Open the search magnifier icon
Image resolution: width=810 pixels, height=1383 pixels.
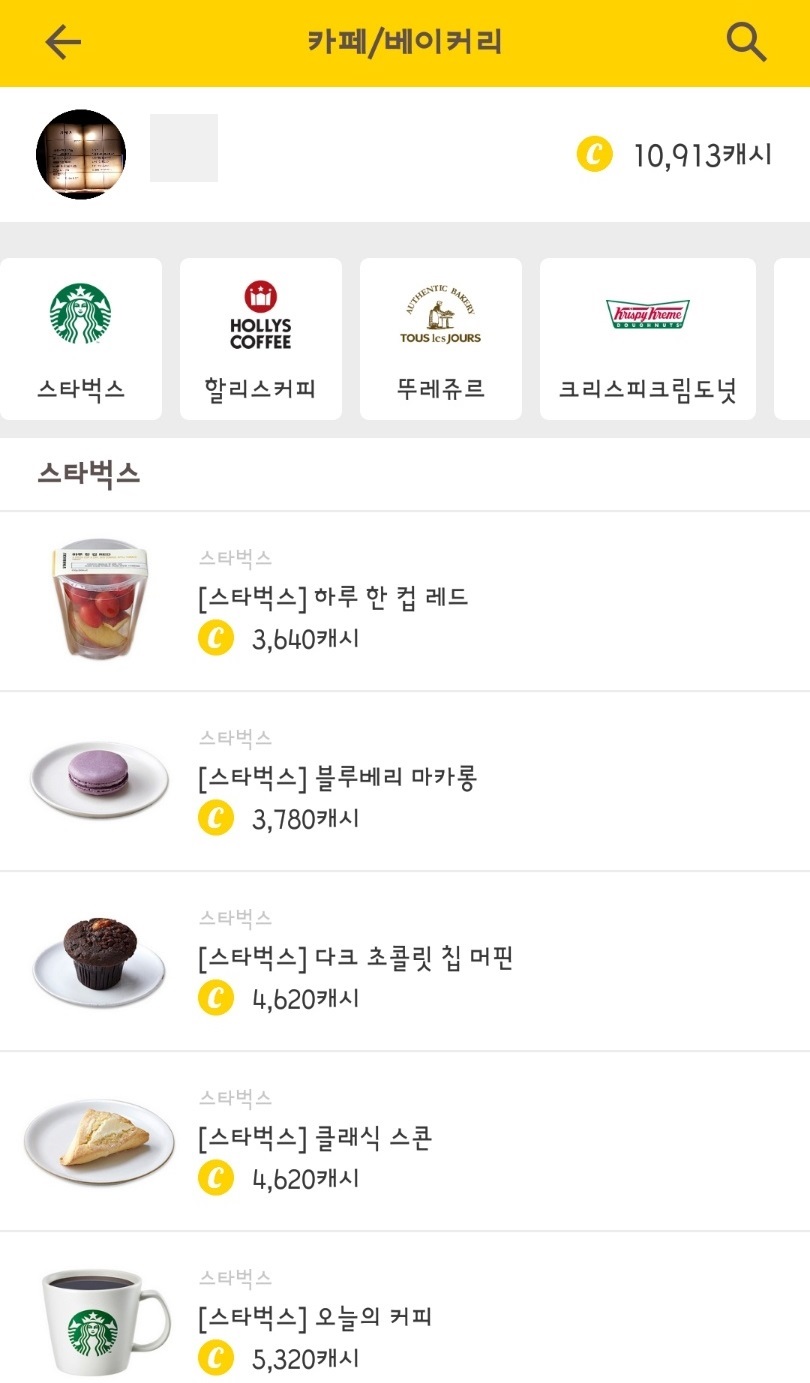pyautogui.click(x=746, y=42)
